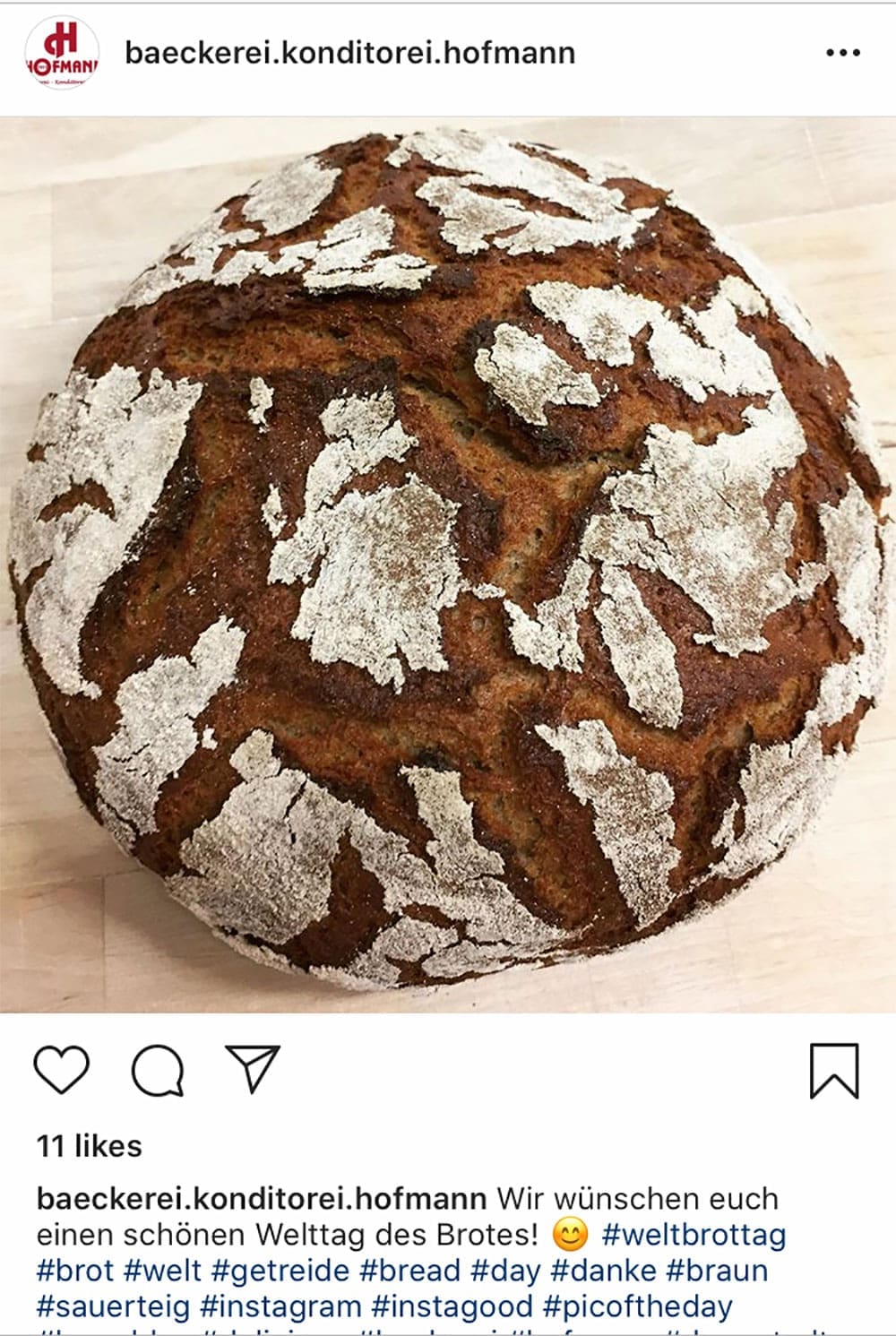Save the post with bookmark icon

tap(834, 1070)
